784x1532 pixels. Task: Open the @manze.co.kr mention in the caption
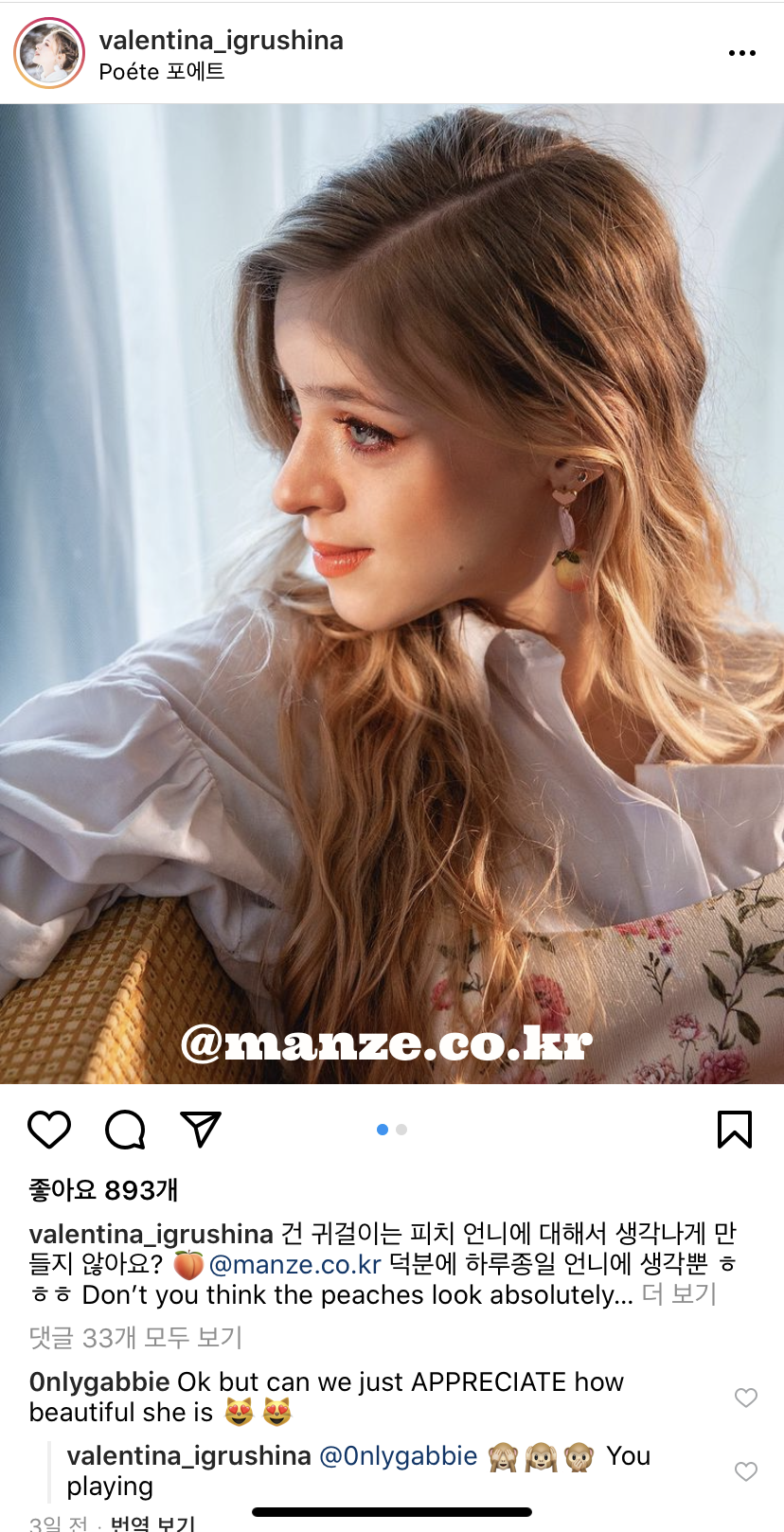click(x=294, y=1264)
